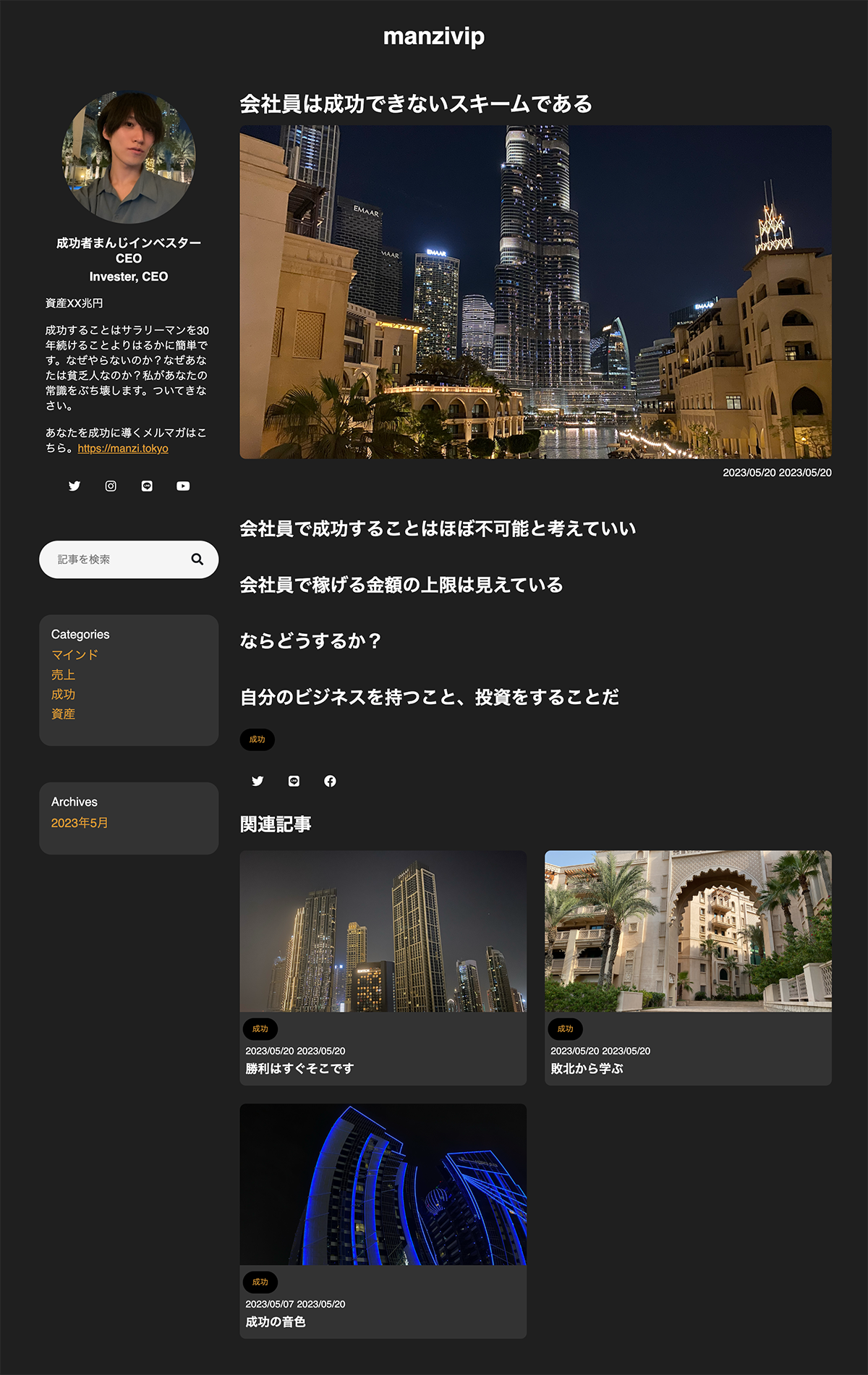This screenshot has height=1375, width=868.
Task: Open the 資産 category
Action: click(x=63, y=714)
